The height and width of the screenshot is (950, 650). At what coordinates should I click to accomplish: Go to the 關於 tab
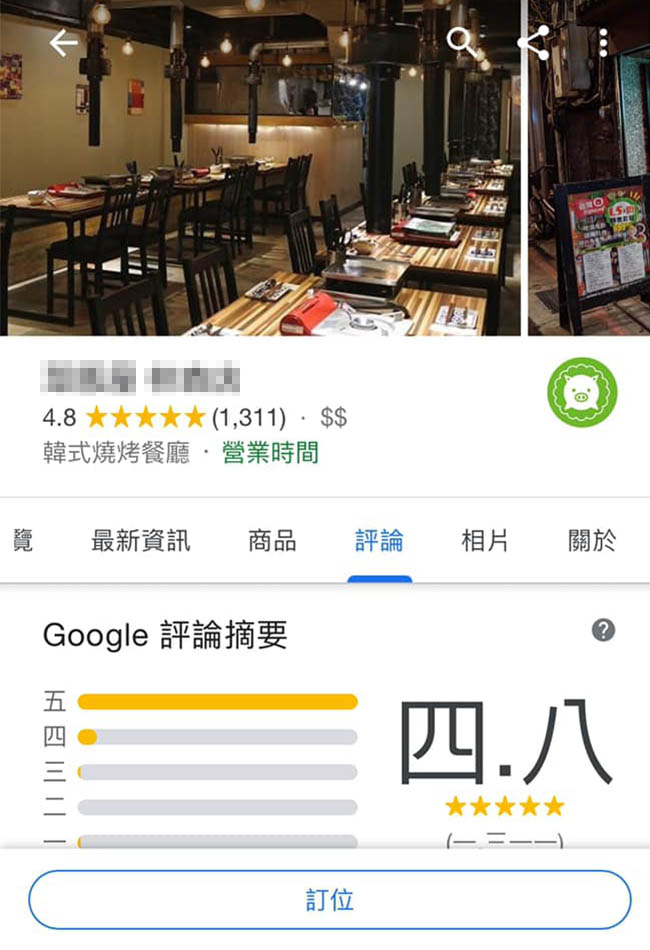592,542
